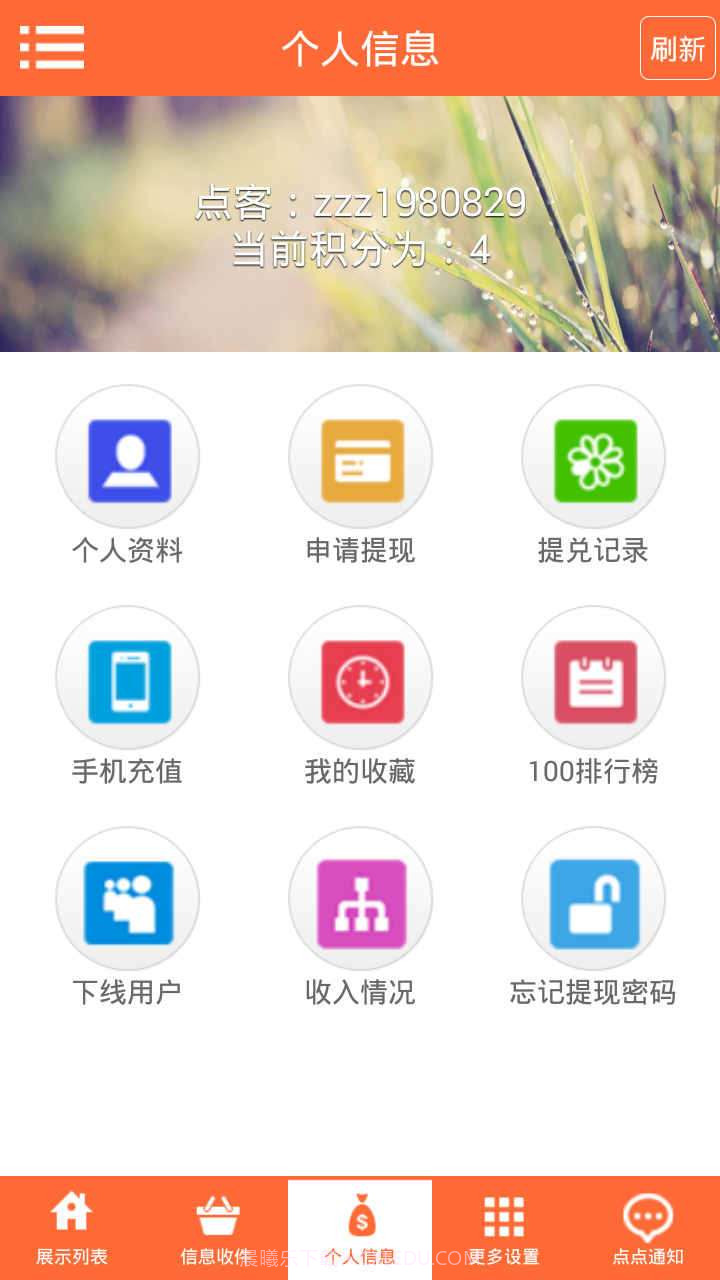The width and height of the screenshot is (720, 1280).
Task: Open the hamburger menu in top bar
Action: [x=53, y=47]
